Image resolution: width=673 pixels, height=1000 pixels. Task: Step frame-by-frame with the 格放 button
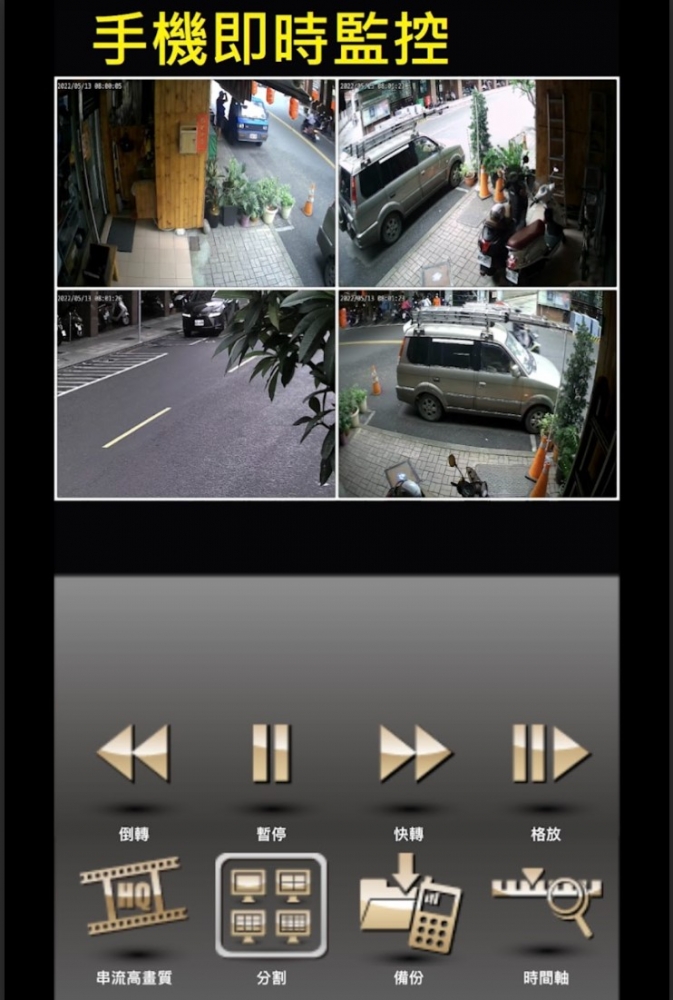[549, 754]
